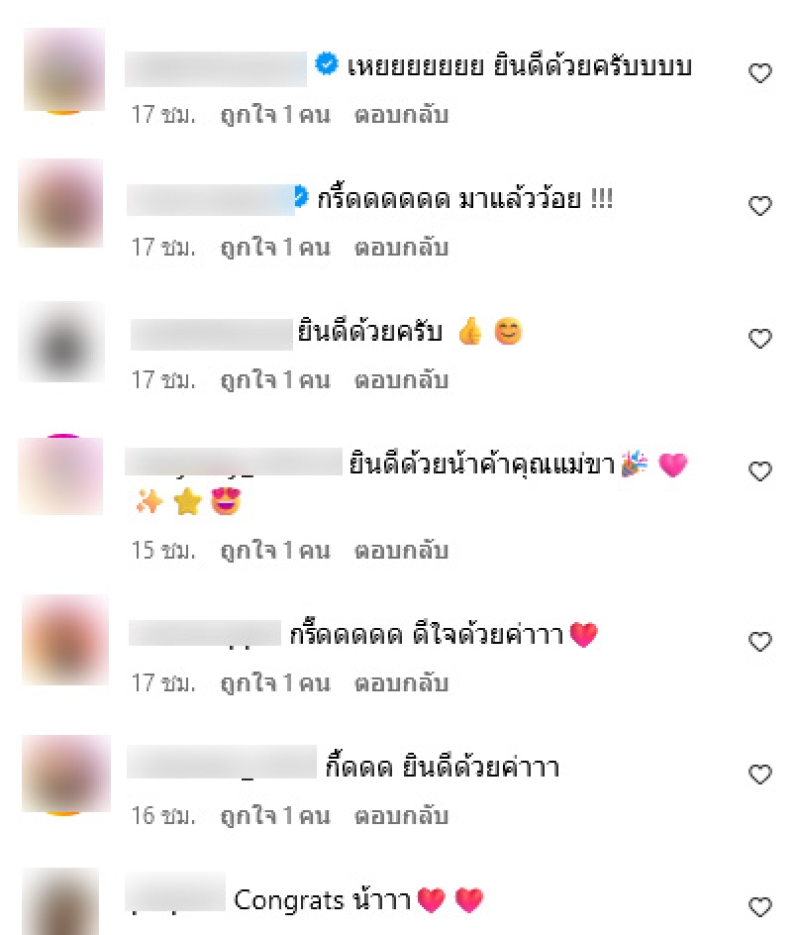Tap ตอบกลับ under "กี๊ดดด ยินดีด้วยค่าาา"
The image size is (800, 935).
tap(401, 816)
